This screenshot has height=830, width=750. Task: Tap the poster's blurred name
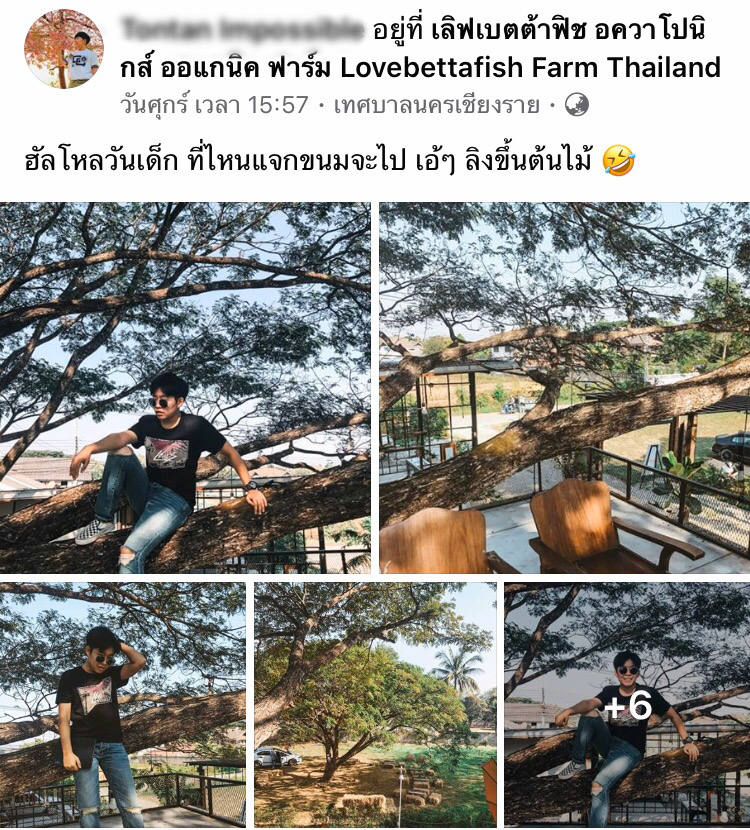tap(242, 30)
